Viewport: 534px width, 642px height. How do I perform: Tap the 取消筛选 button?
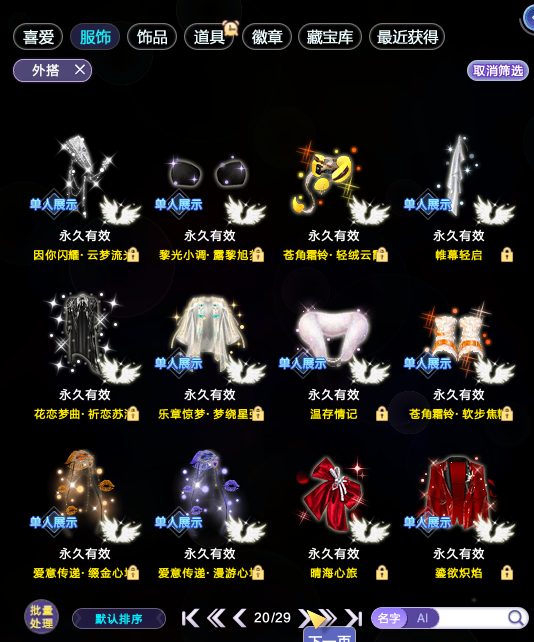[x=498, y=70]
